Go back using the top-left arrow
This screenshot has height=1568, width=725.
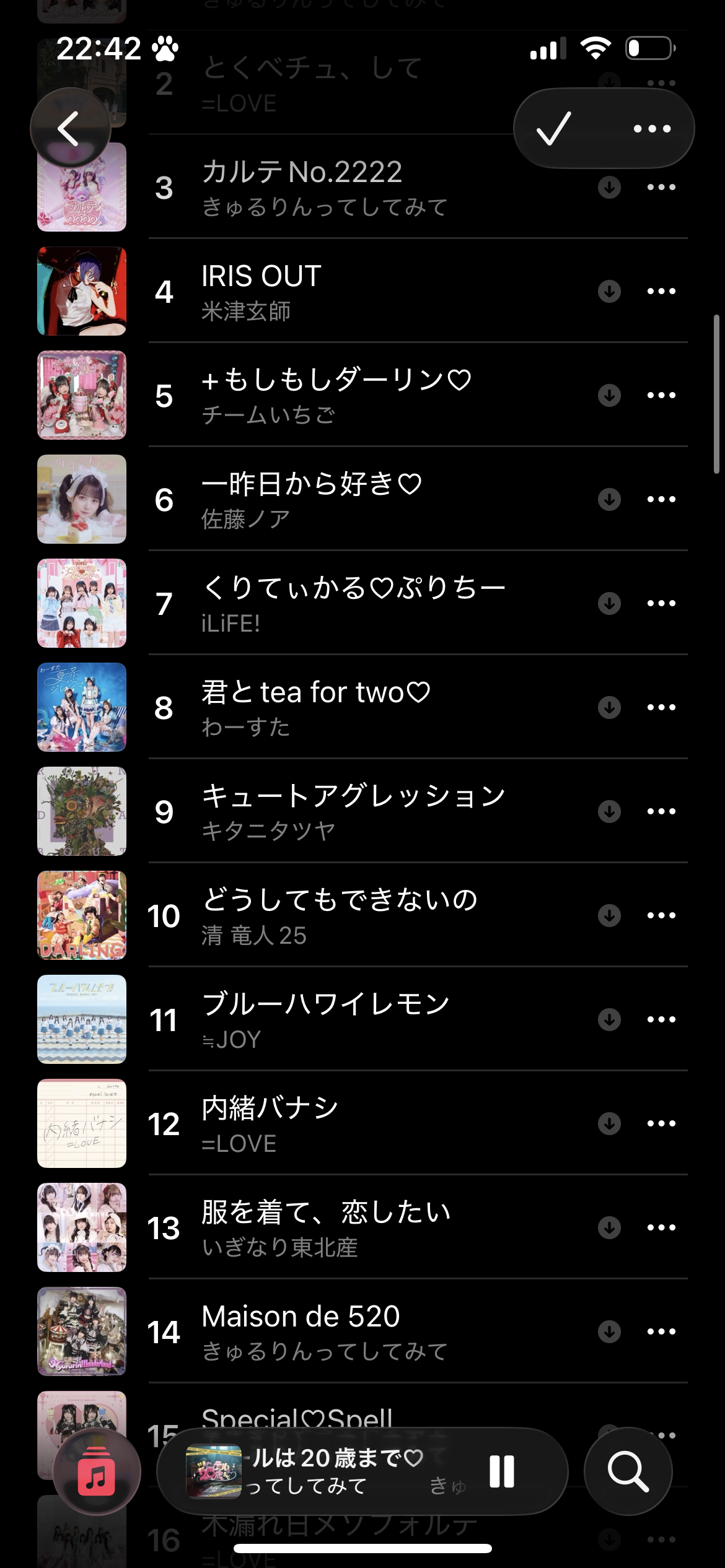pyautogui.click(x=69, y=129)
